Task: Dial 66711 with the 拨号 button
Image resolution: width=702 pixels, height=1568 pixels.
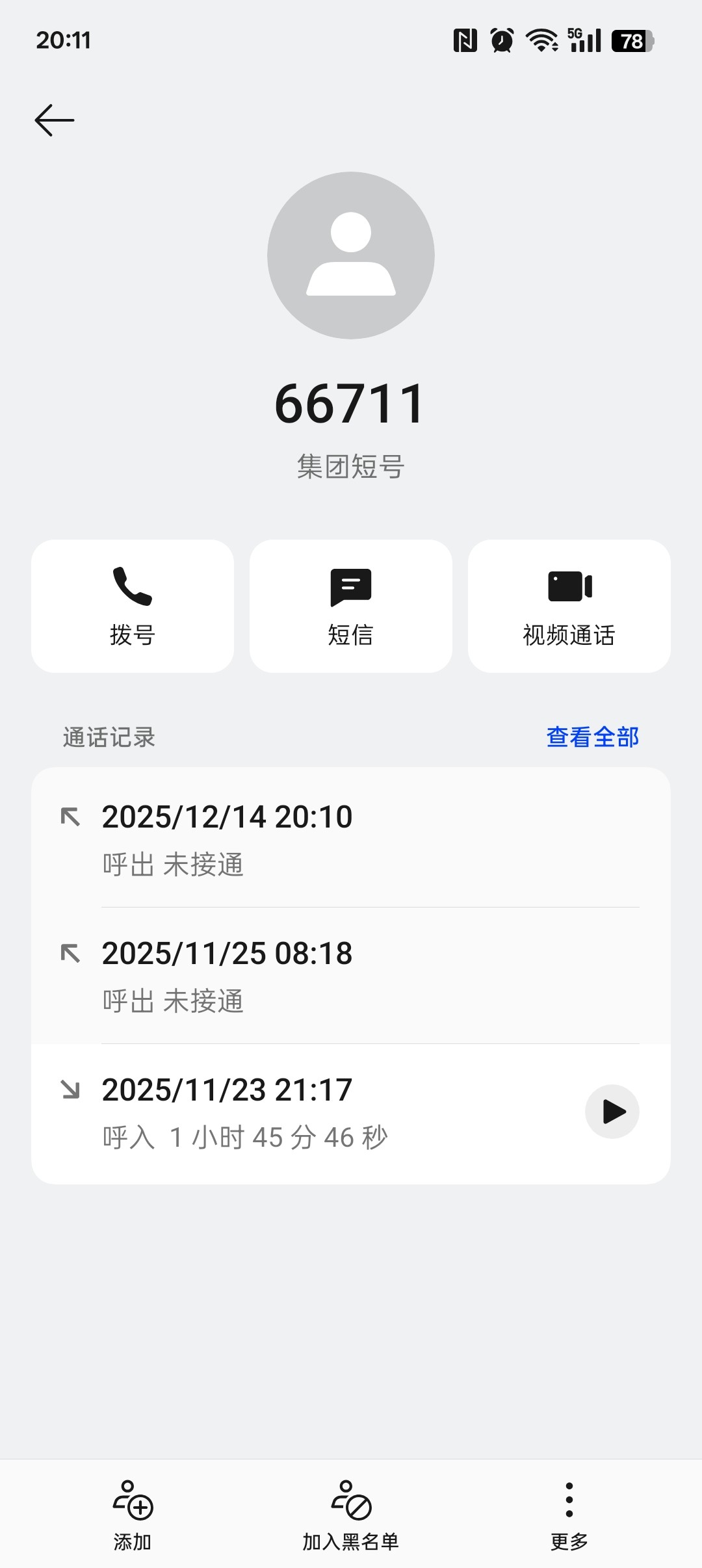Action: (133, 606)
